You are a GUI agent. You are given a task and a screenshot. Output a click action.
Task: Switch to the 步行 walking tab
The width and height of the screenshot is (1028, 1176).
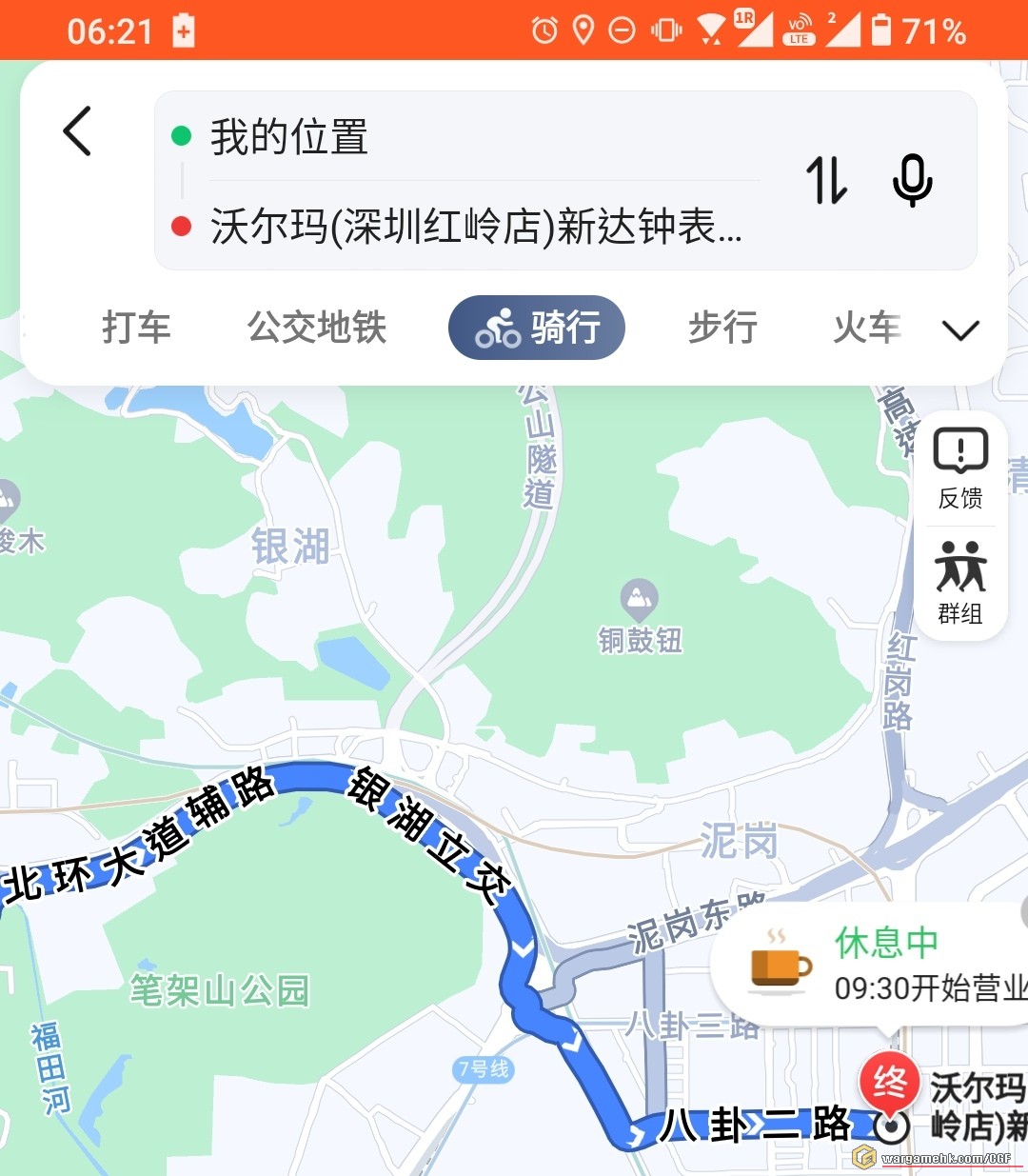click(x=723, y=328)
